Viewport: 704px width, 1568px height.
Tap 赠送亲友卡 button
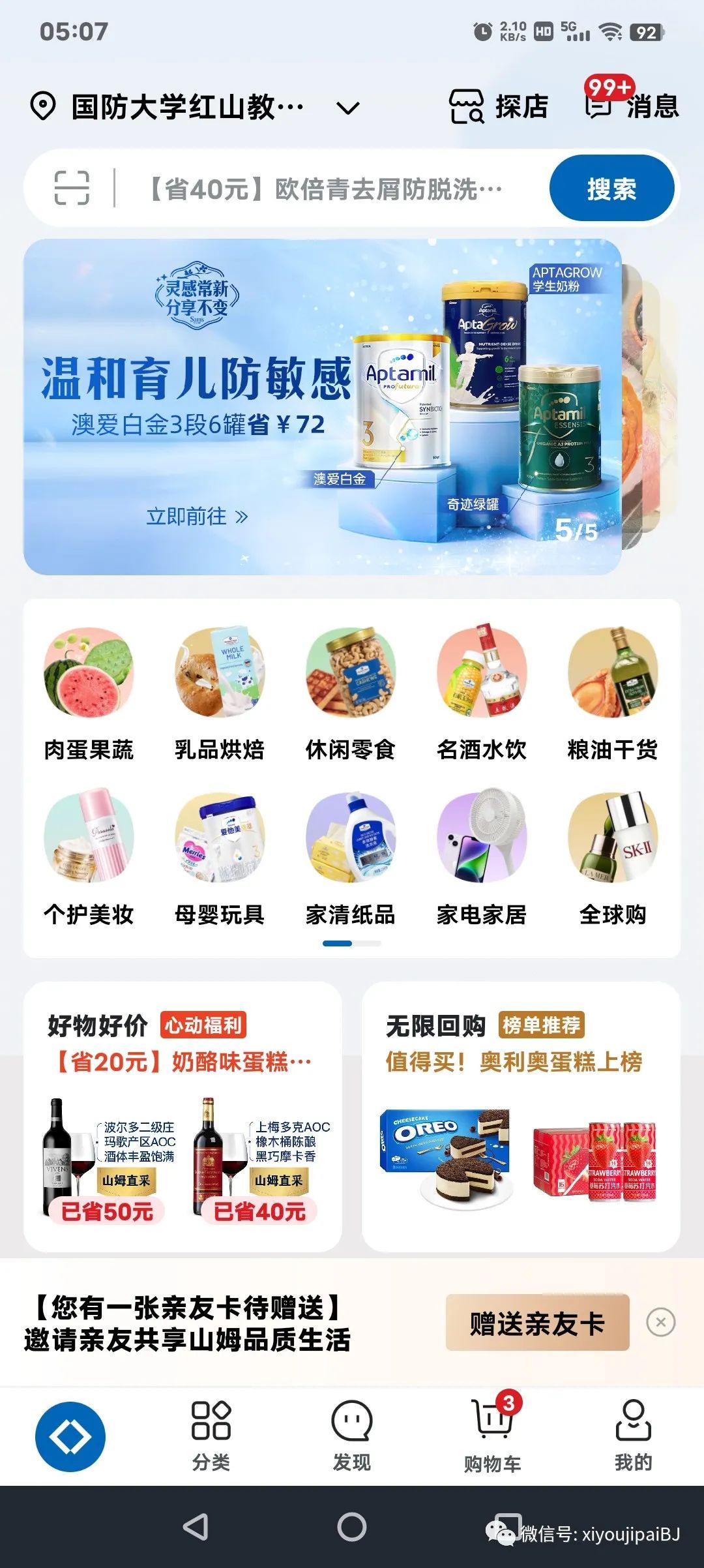coord(538,1322)
